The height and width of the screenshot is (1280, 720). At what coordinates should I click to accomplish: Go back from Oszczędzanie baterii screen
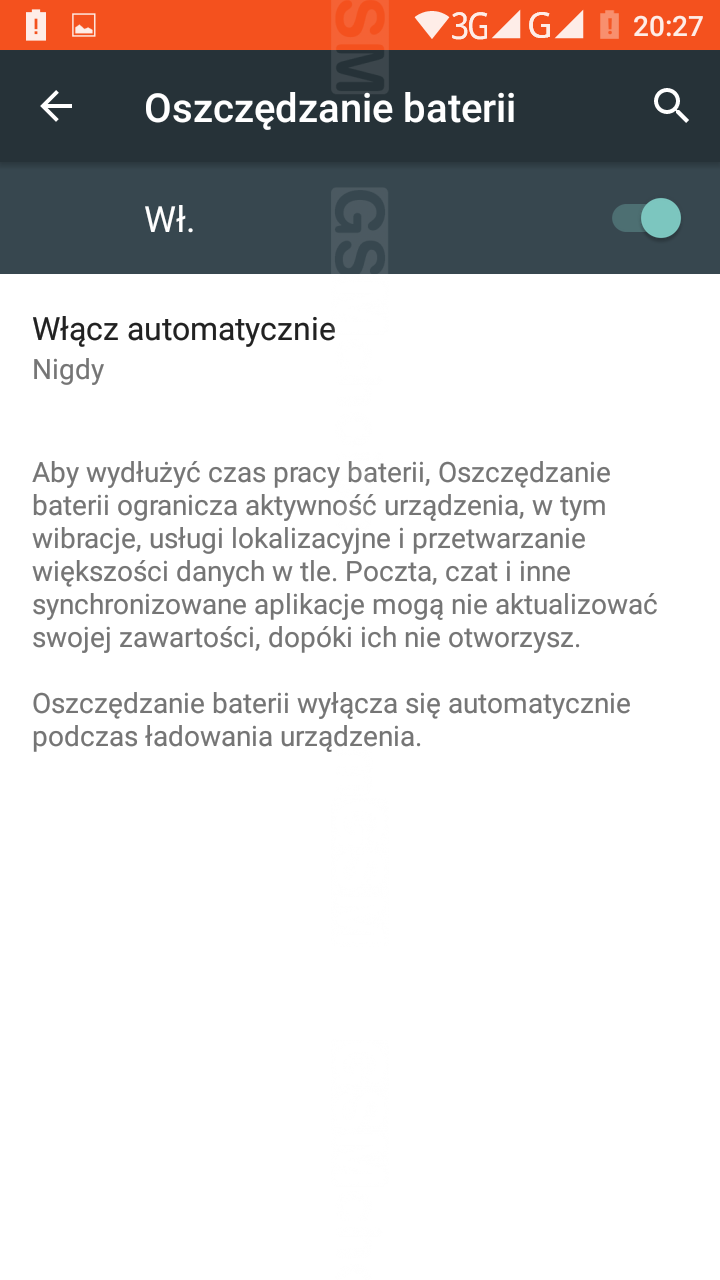[56, 106]
